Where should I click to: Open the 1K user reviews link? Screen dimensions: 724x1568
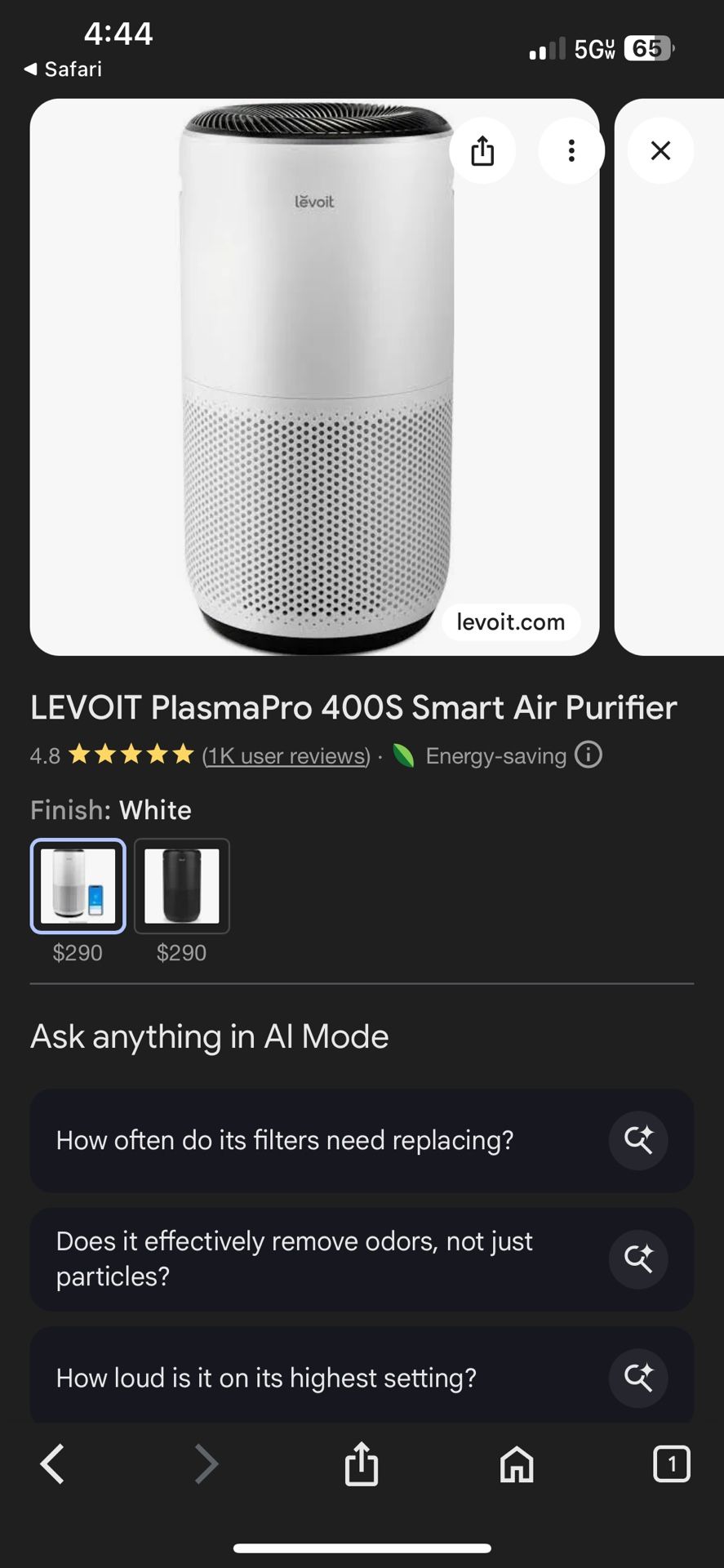(x=286, y=755)
